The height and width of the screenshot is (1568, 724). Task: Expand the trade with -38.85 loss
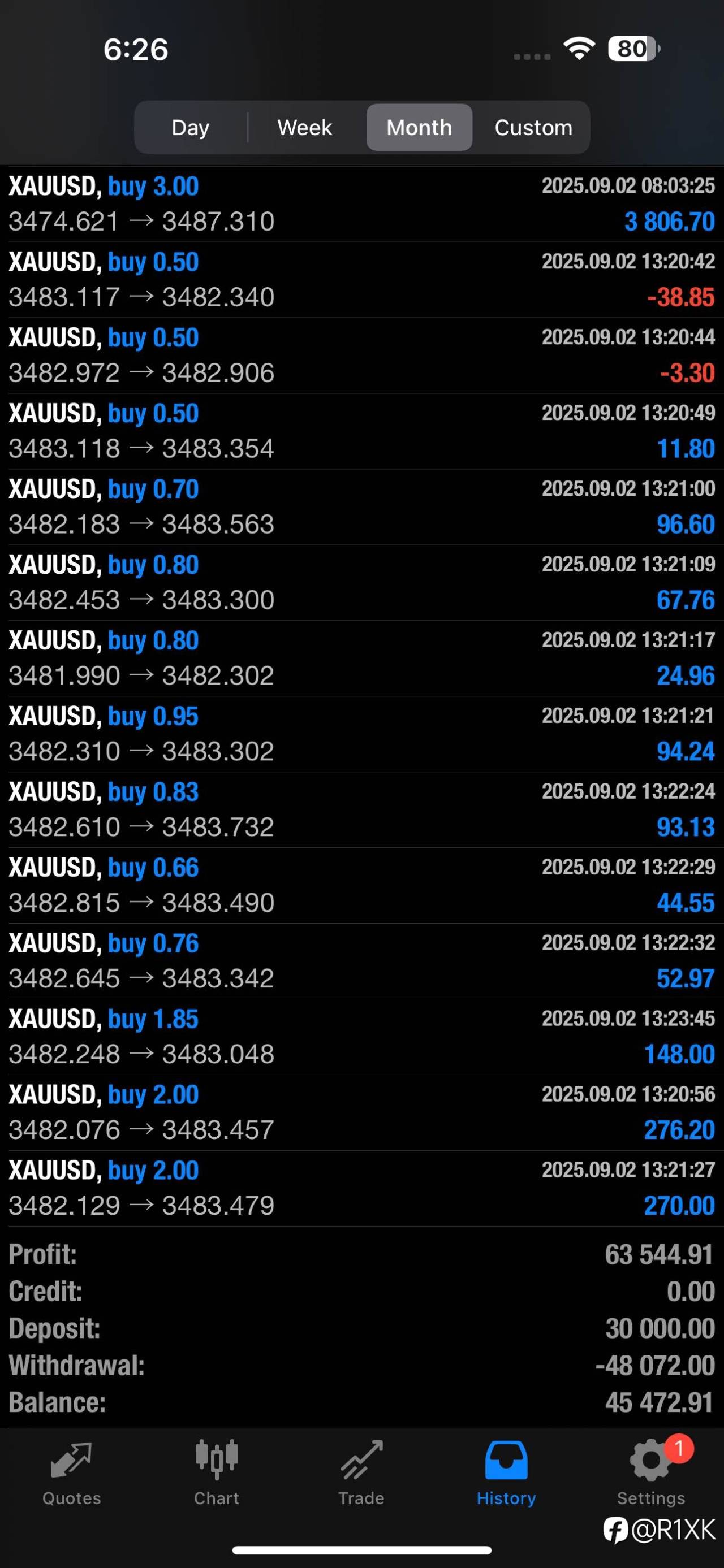(x=361, y=280)
